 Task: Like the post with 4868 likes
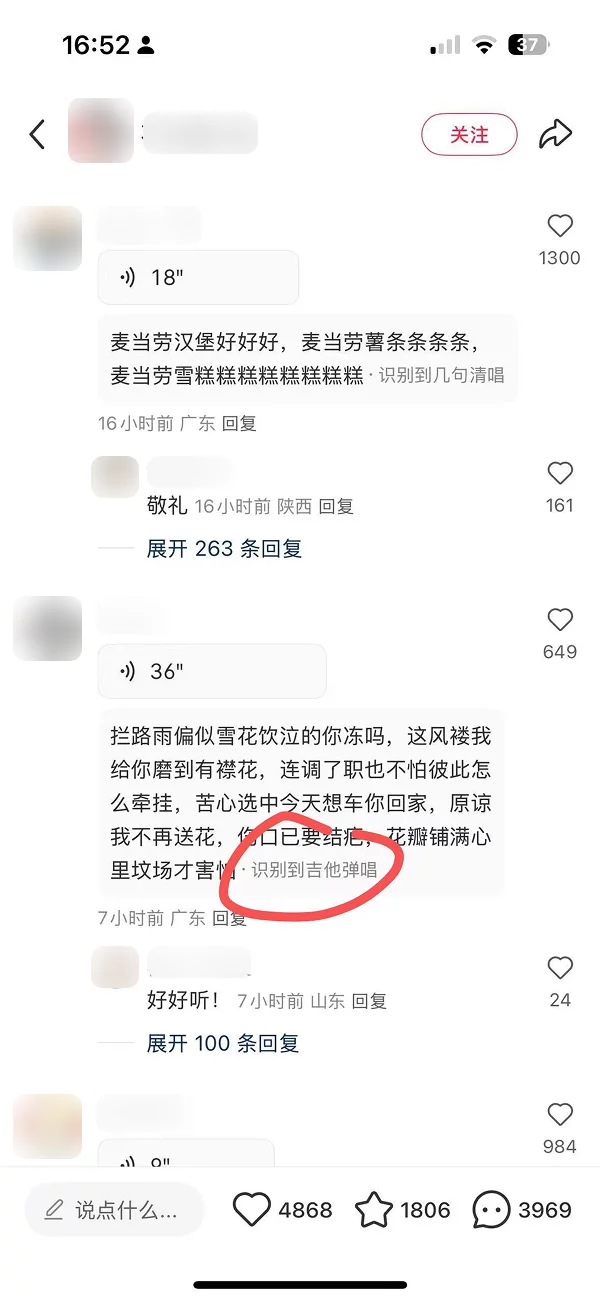click(x=252, y=1210)
